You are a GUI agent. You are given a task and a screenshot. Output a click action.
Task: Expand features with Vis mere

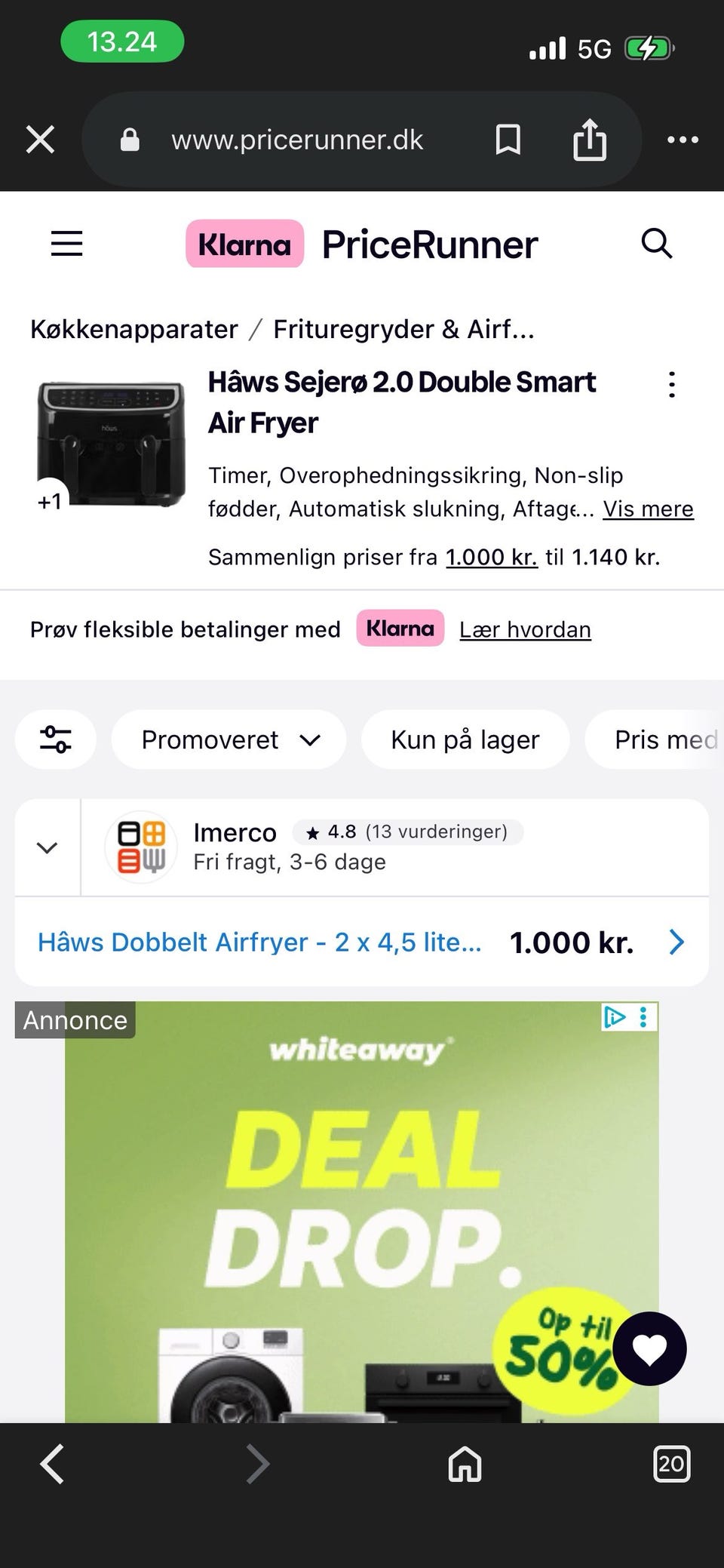(x=648, y=509)
